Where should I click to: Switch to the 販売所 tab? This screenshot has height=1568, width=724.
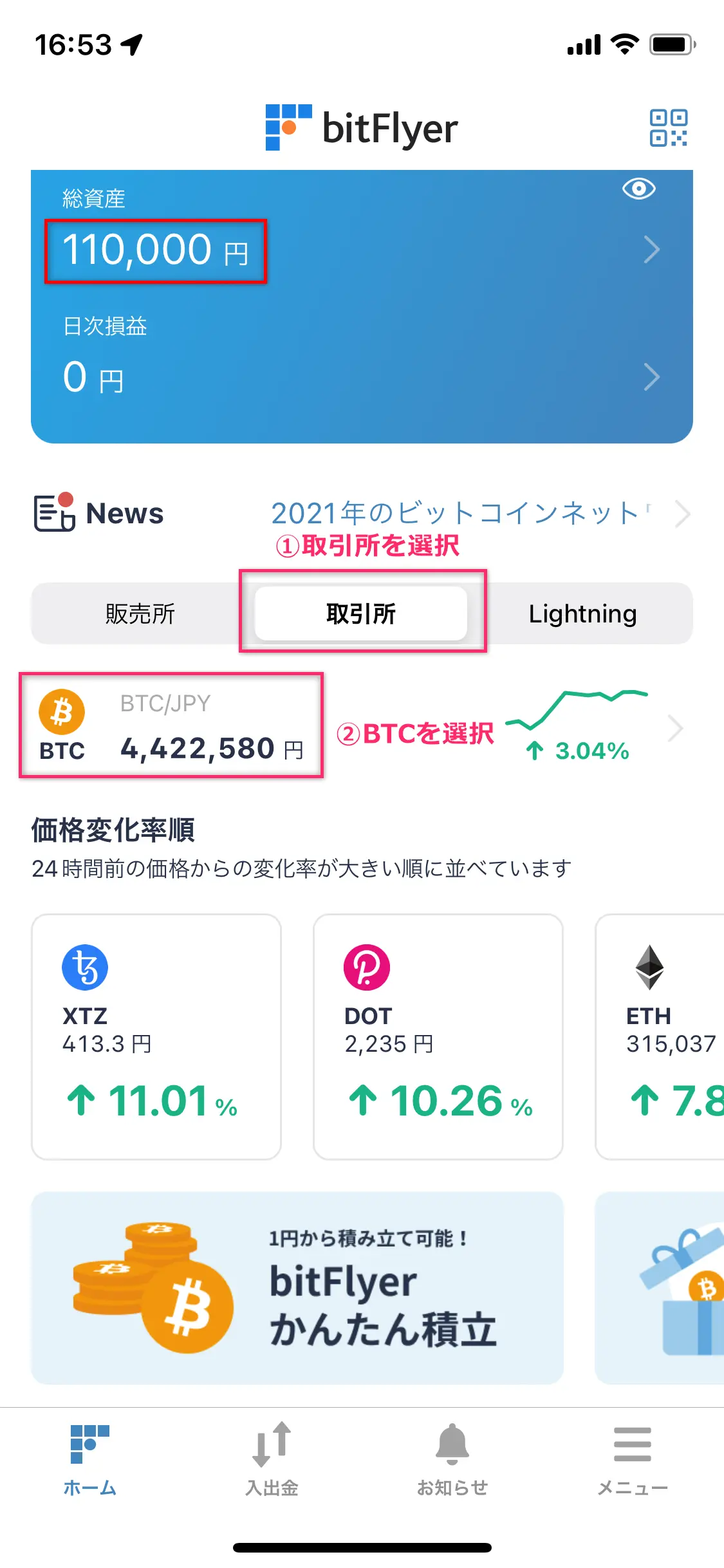(140, 613)
